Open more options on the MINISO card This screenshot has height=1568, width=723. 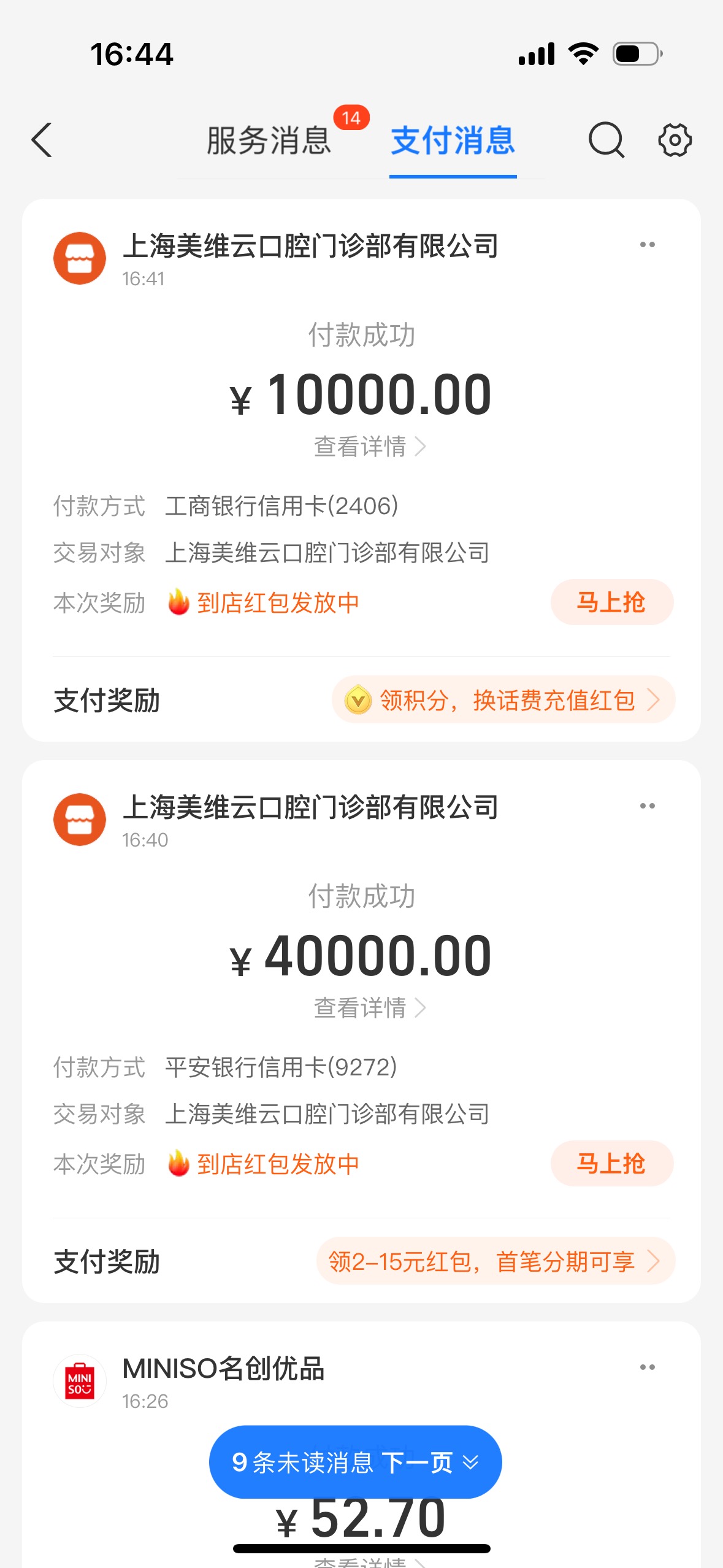pos(647,1367)
